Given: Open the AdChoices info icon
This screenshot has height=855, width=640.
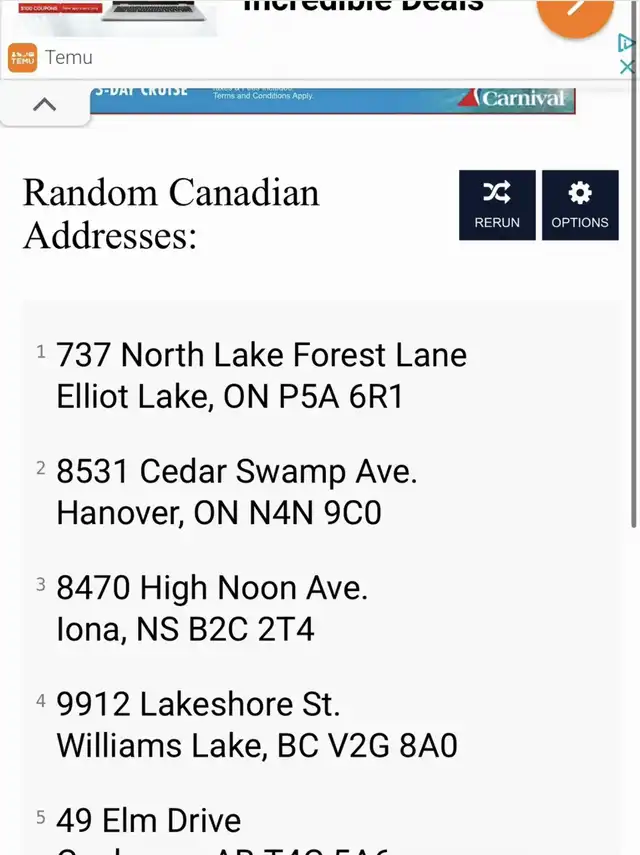Looking at the screenshot, I should point(626,43).
